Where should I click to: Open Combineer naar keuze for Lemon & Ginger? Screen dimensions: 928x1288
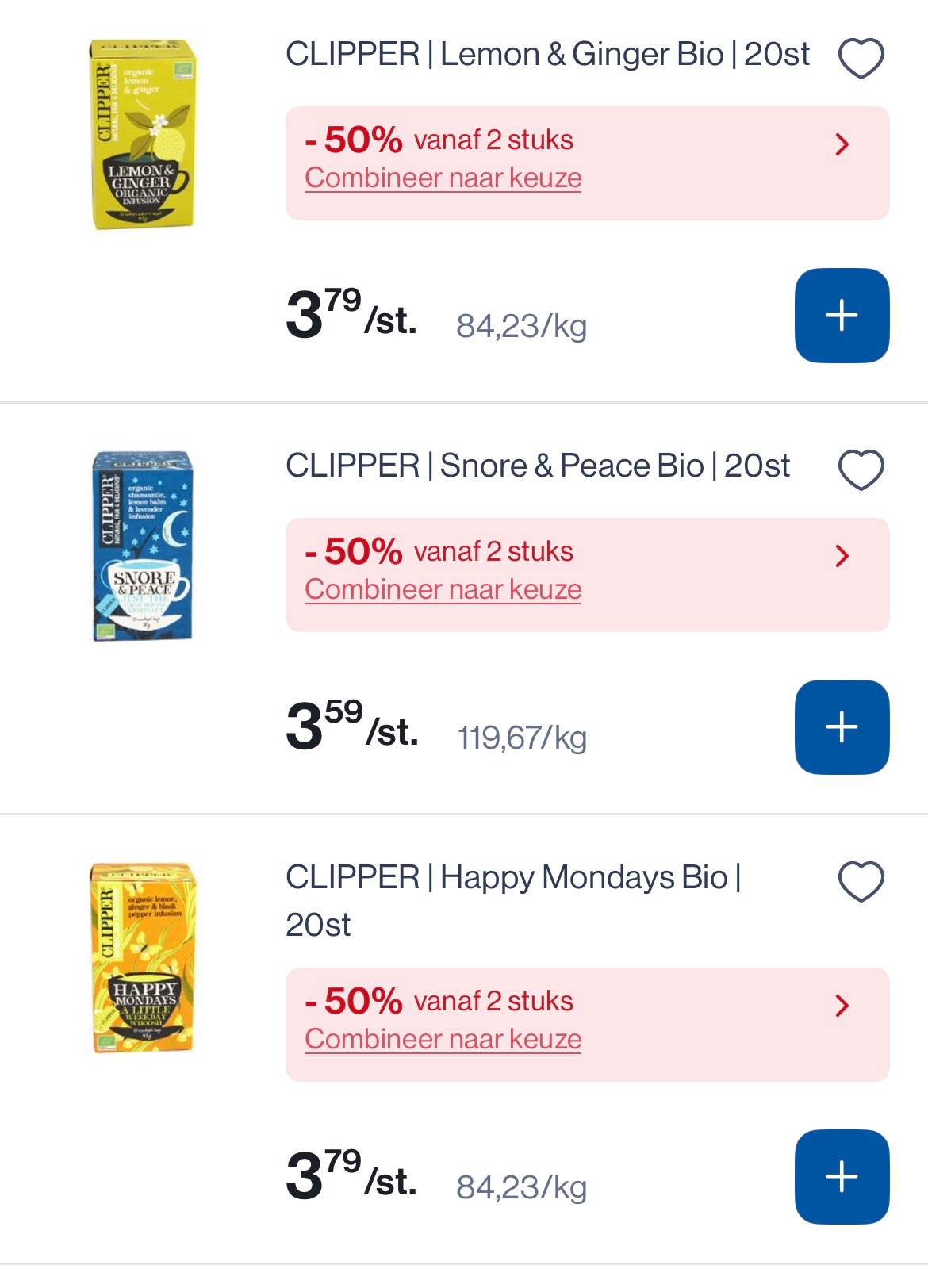[x=443, y=179]
